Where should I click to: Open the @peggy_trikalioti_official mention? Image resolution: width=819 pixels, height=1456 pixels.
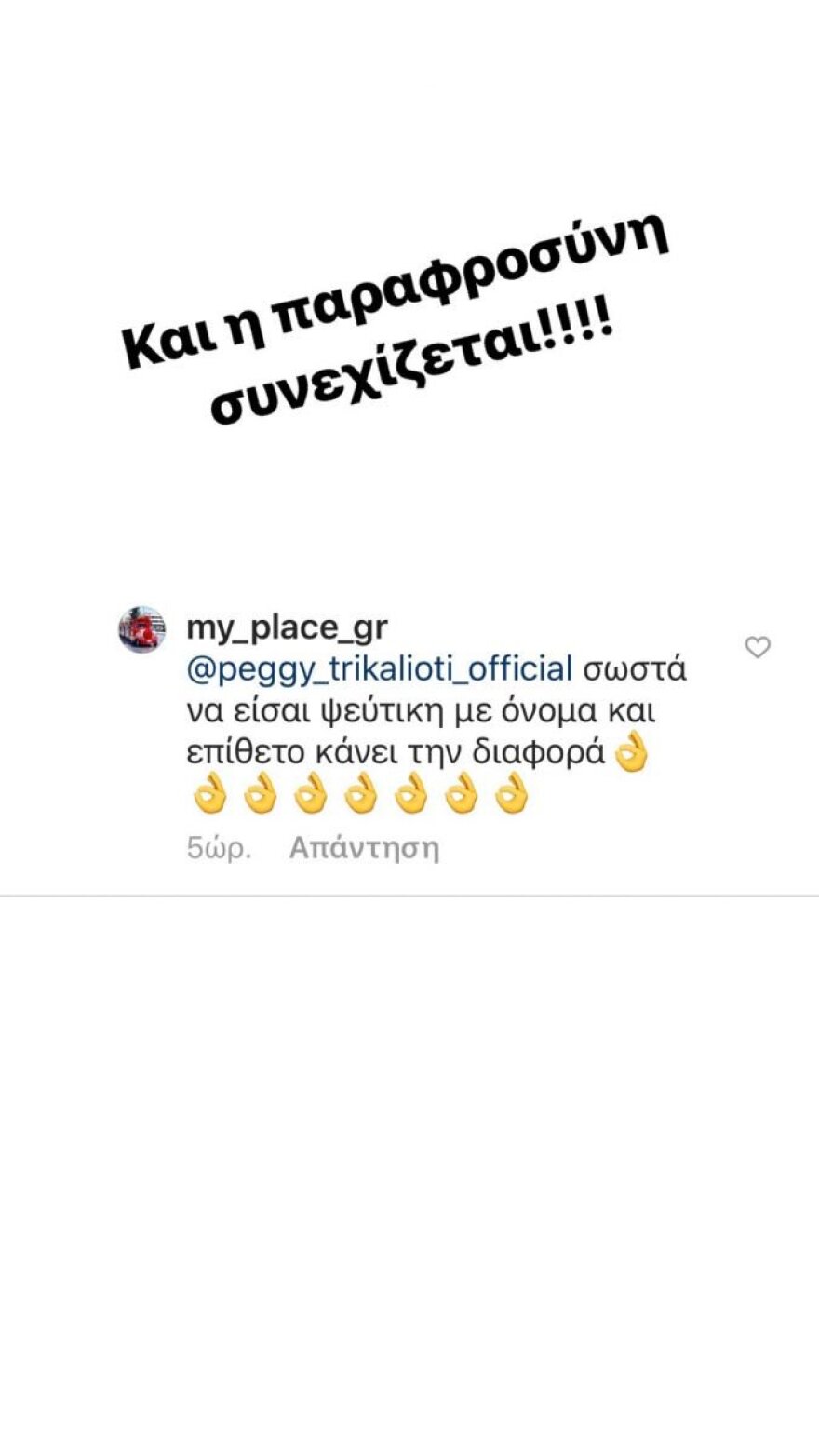click(377, 667)
